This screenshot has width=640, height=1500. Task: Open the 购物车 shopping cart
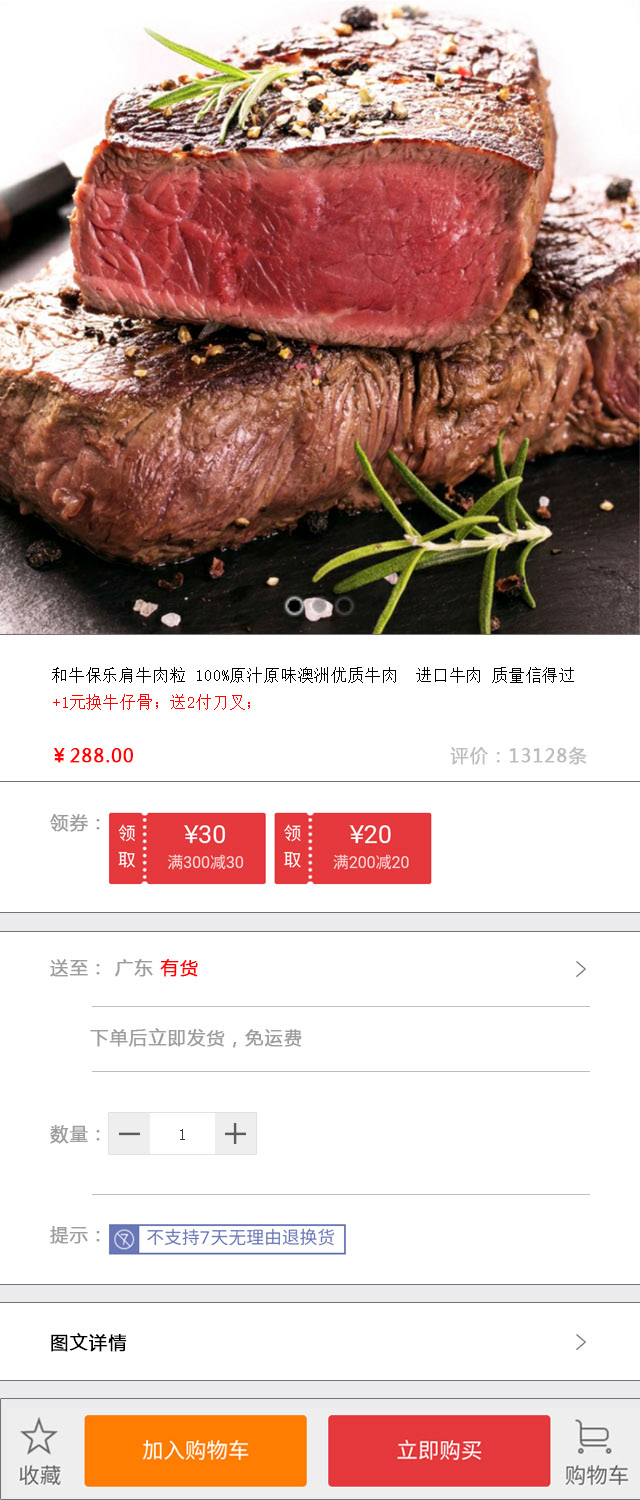(x=596, y=1451)
